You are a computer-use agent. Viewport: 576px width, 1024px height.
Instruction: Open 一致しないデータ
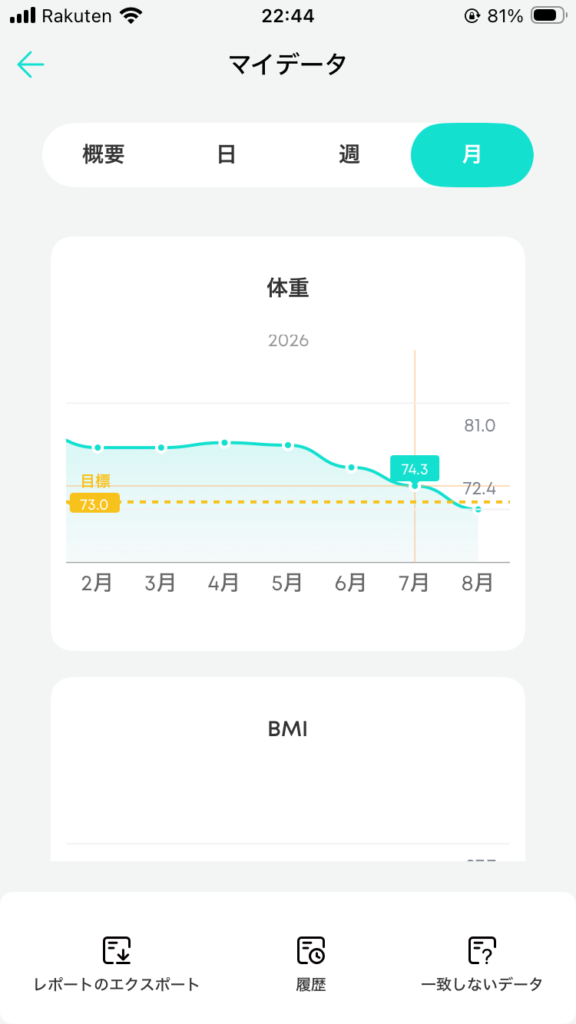(x=482, y=965)
